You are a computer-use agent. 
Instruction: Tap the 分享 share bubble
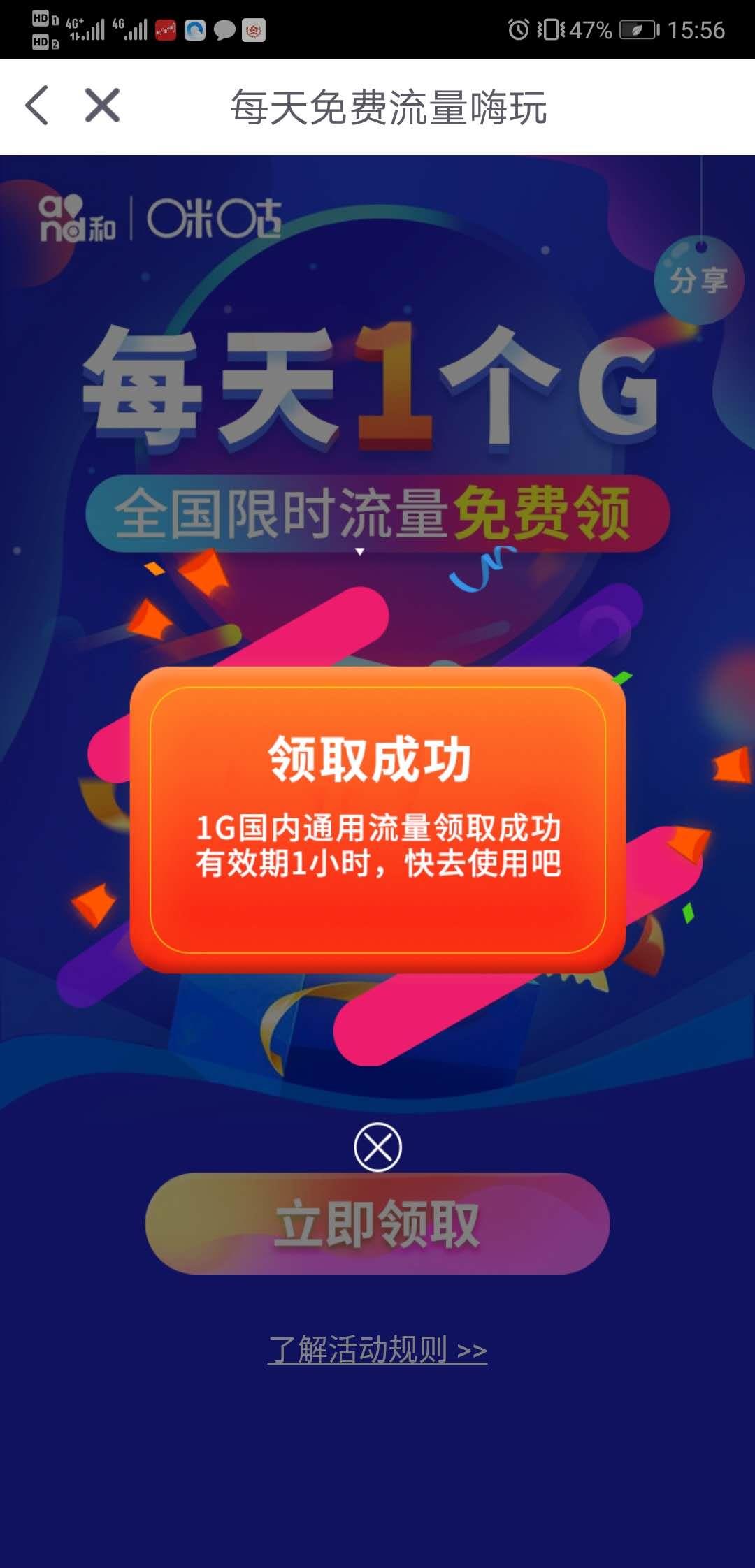click(698, 280)
